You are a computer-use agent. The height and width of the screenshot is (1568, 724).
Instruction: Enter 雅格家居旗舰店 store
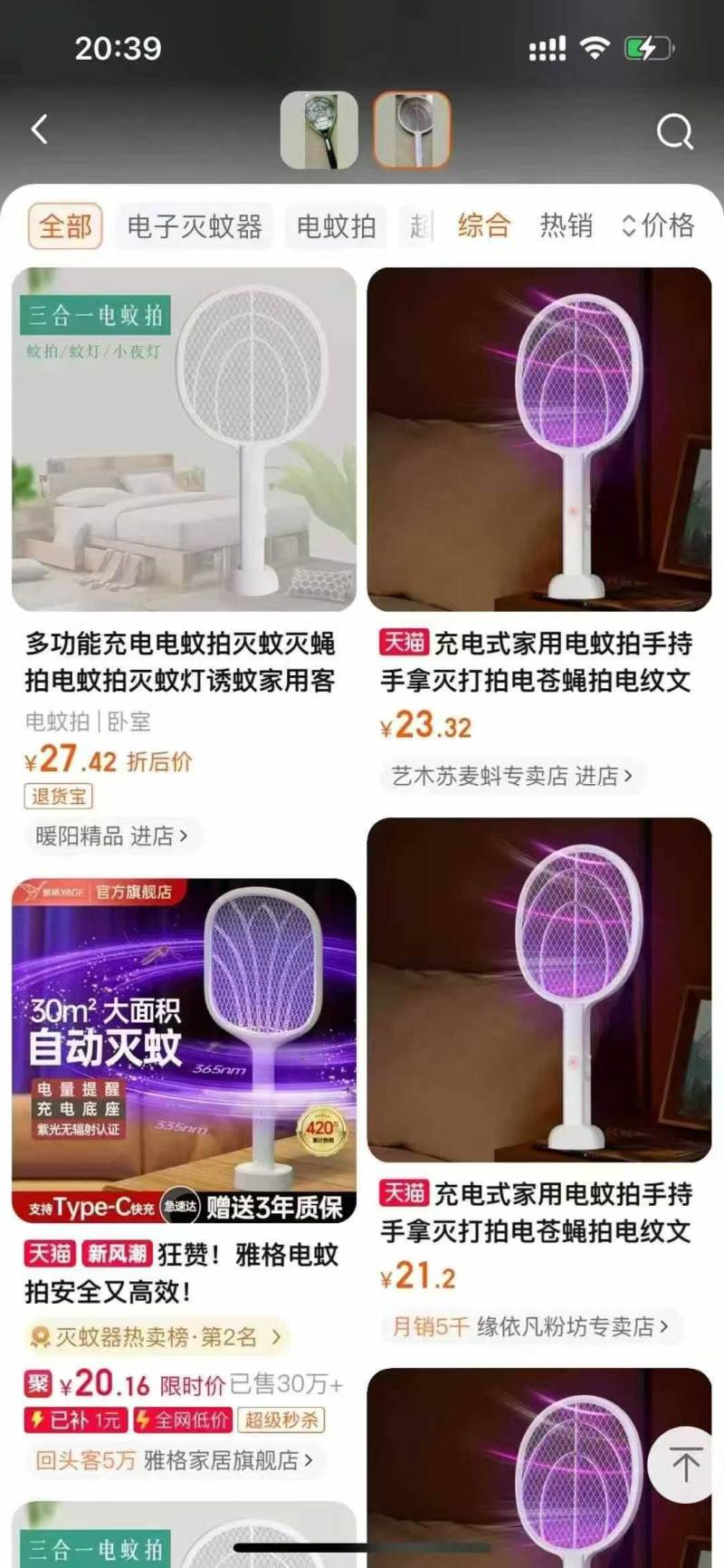(x=228, y=1459)
